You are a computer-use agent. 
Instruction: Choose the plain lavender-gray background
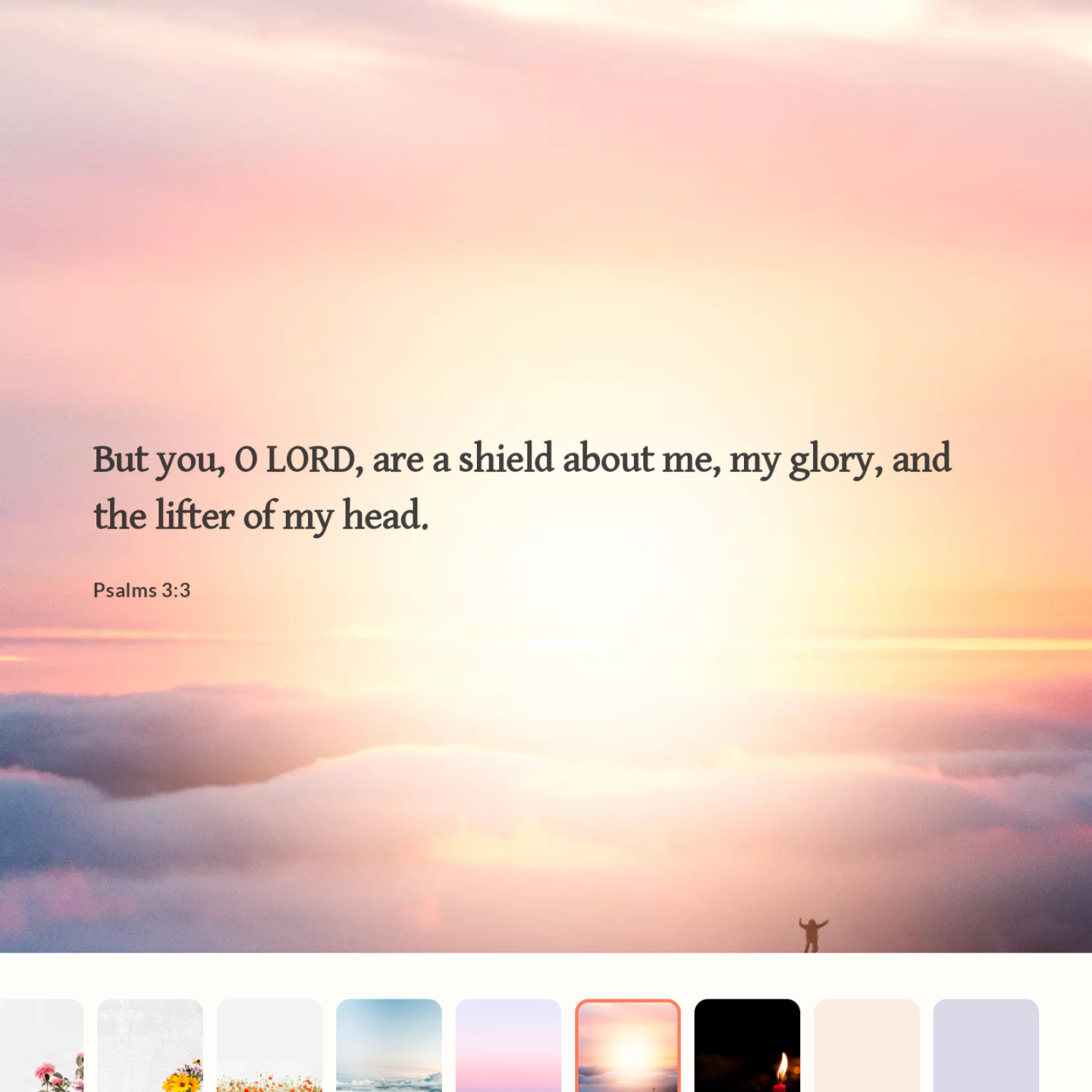[986, 1046]
